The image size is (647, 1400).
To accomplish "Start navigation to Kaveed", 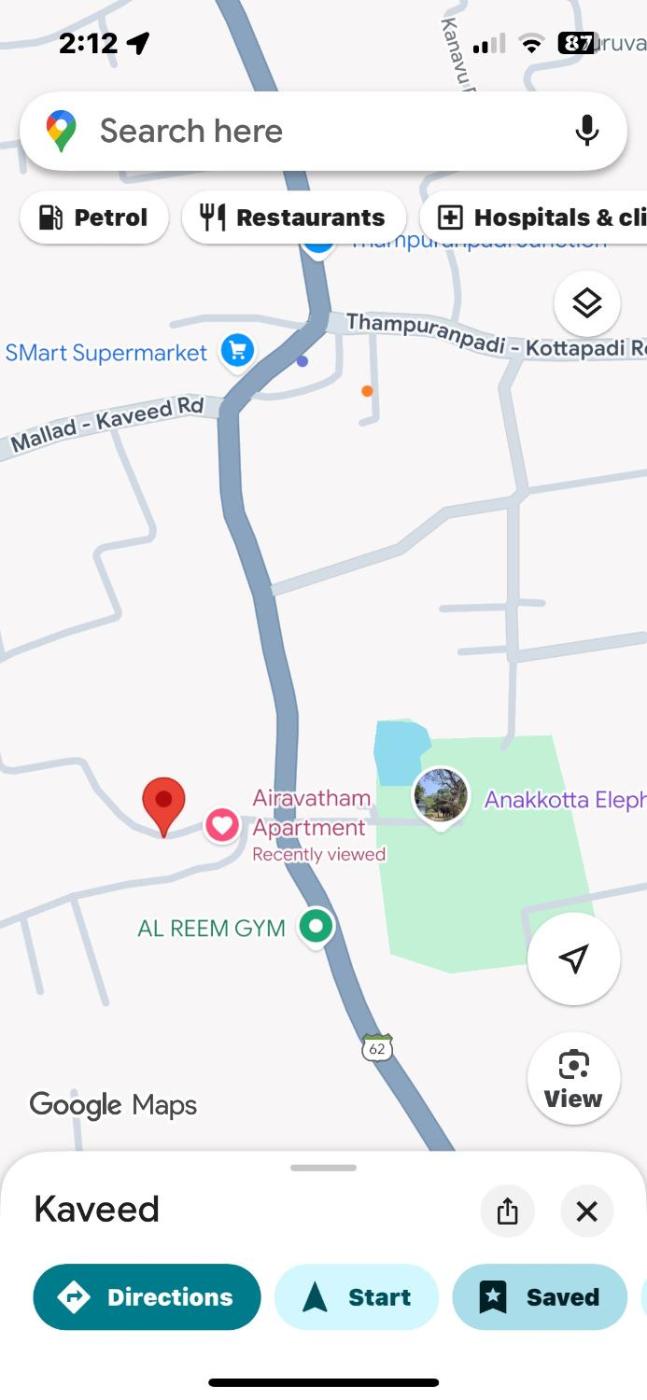I will point(356,1297).
